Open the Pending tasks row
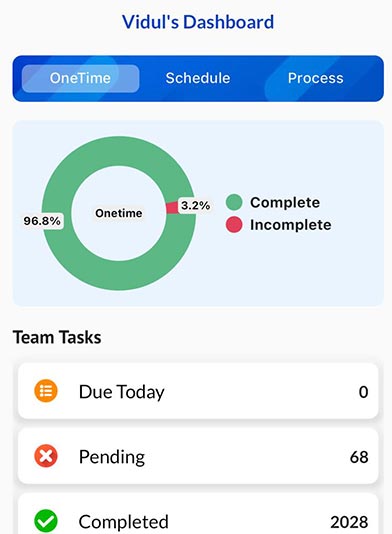The image size is (392, 534). (x=198, y=456)
